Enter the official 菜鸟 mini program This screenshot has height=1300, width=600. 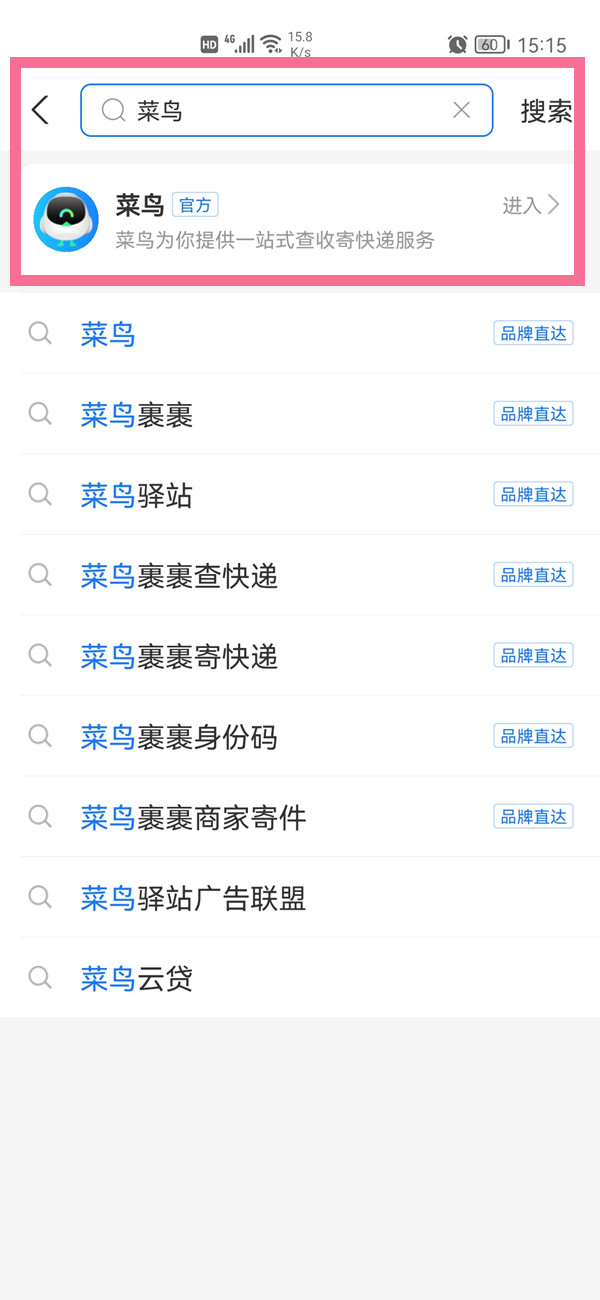tap(300, 219)
